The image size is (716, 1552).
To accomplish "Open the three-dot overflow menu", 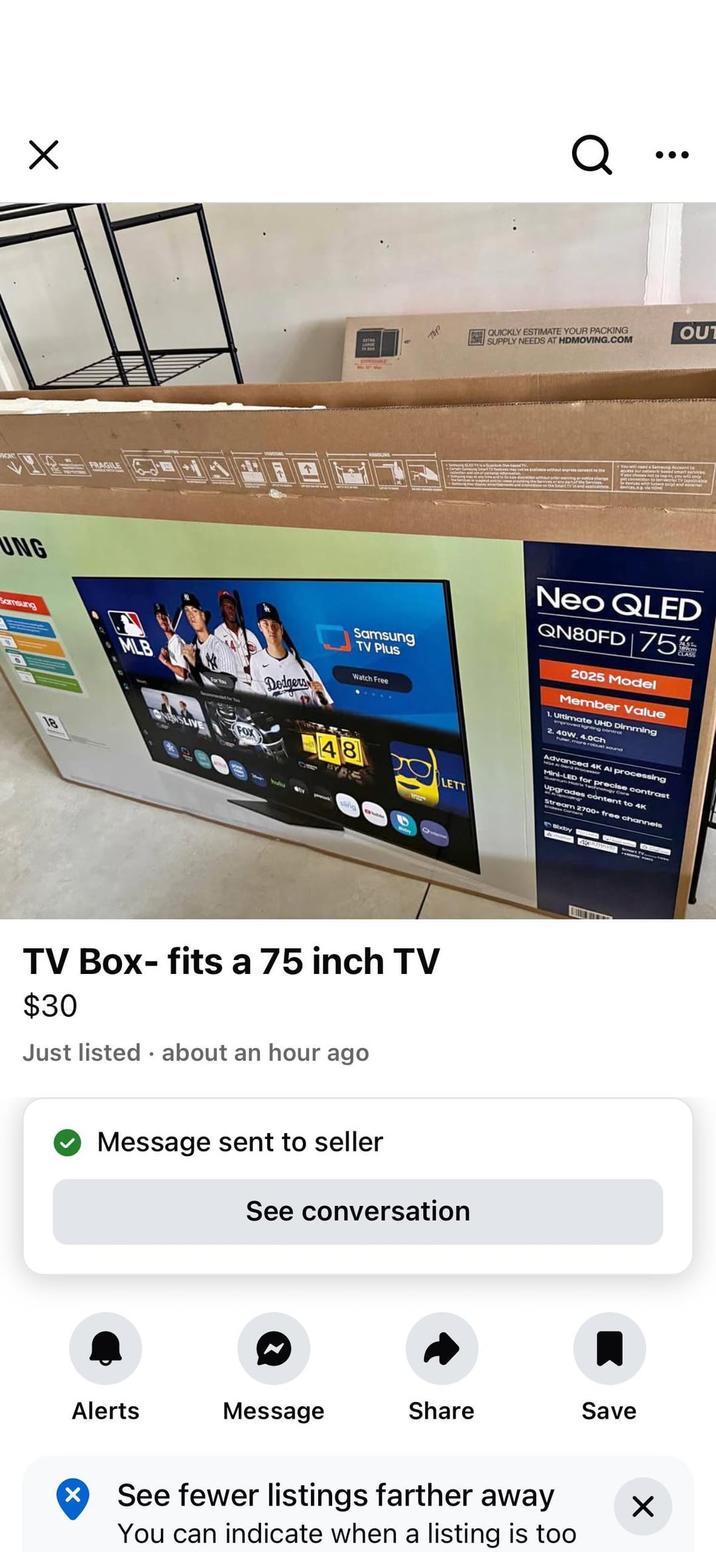I will click(671, 155).
